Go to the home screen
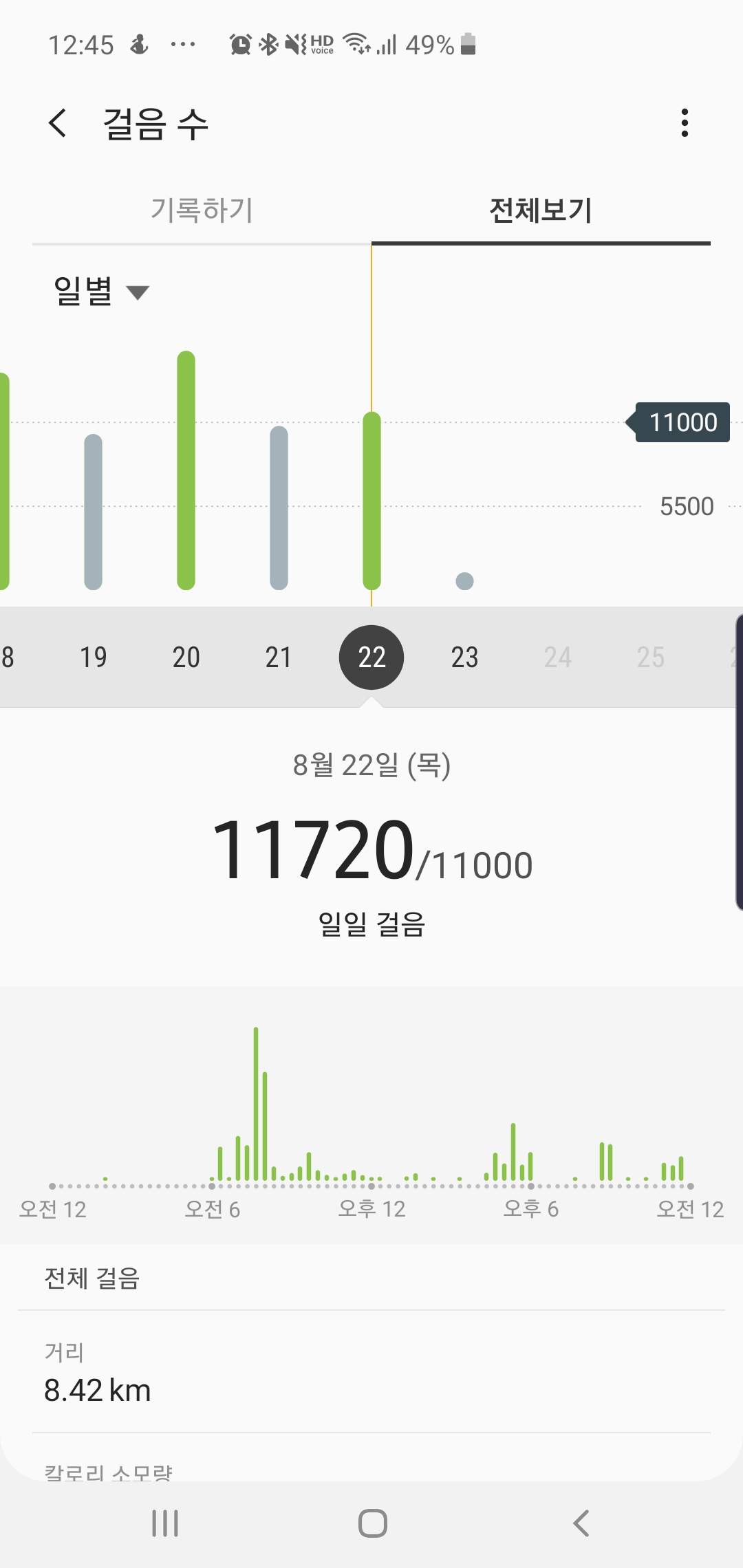 pos(372,1523)
